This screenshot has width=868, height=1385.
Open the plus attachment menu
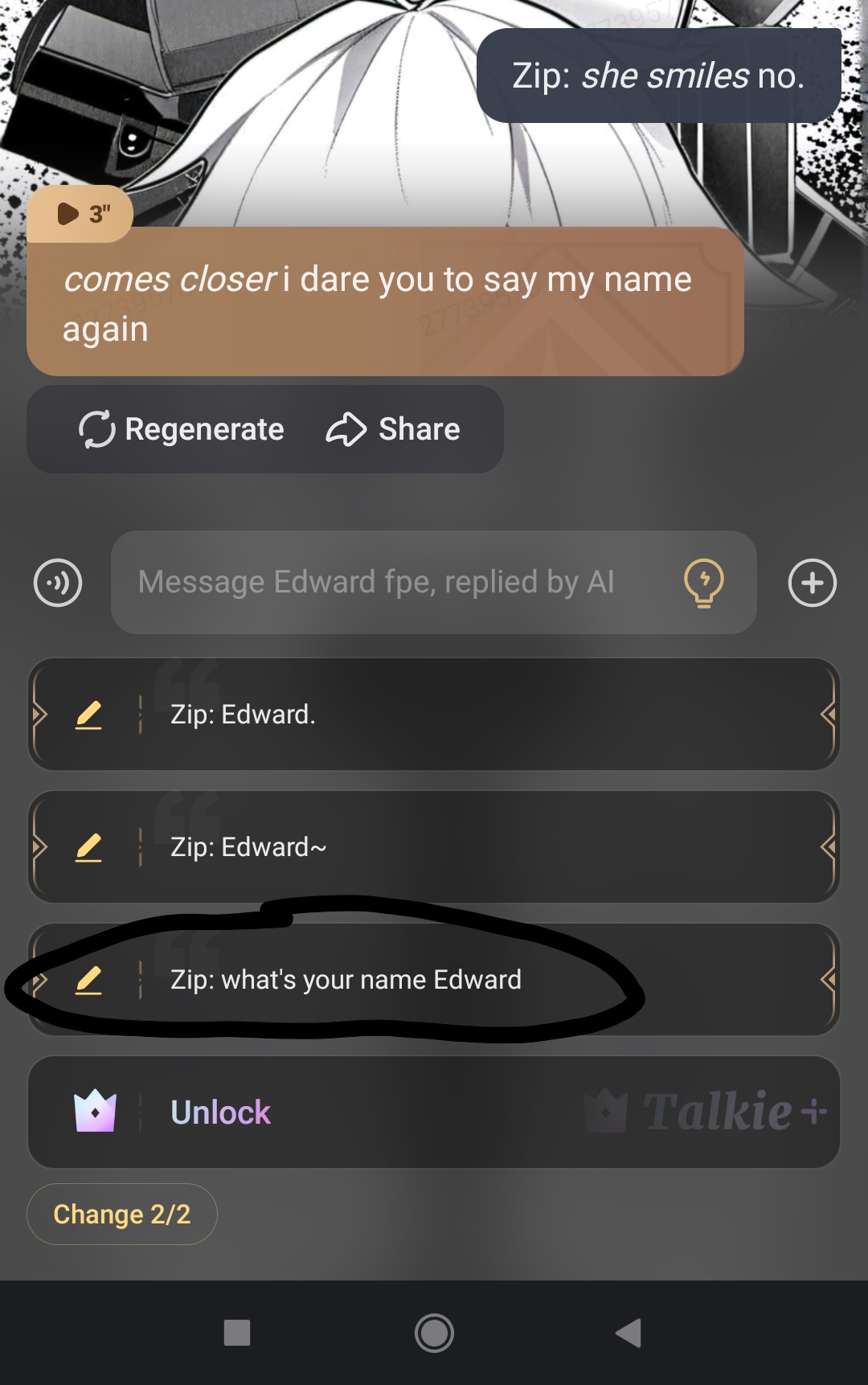point(812,582)
